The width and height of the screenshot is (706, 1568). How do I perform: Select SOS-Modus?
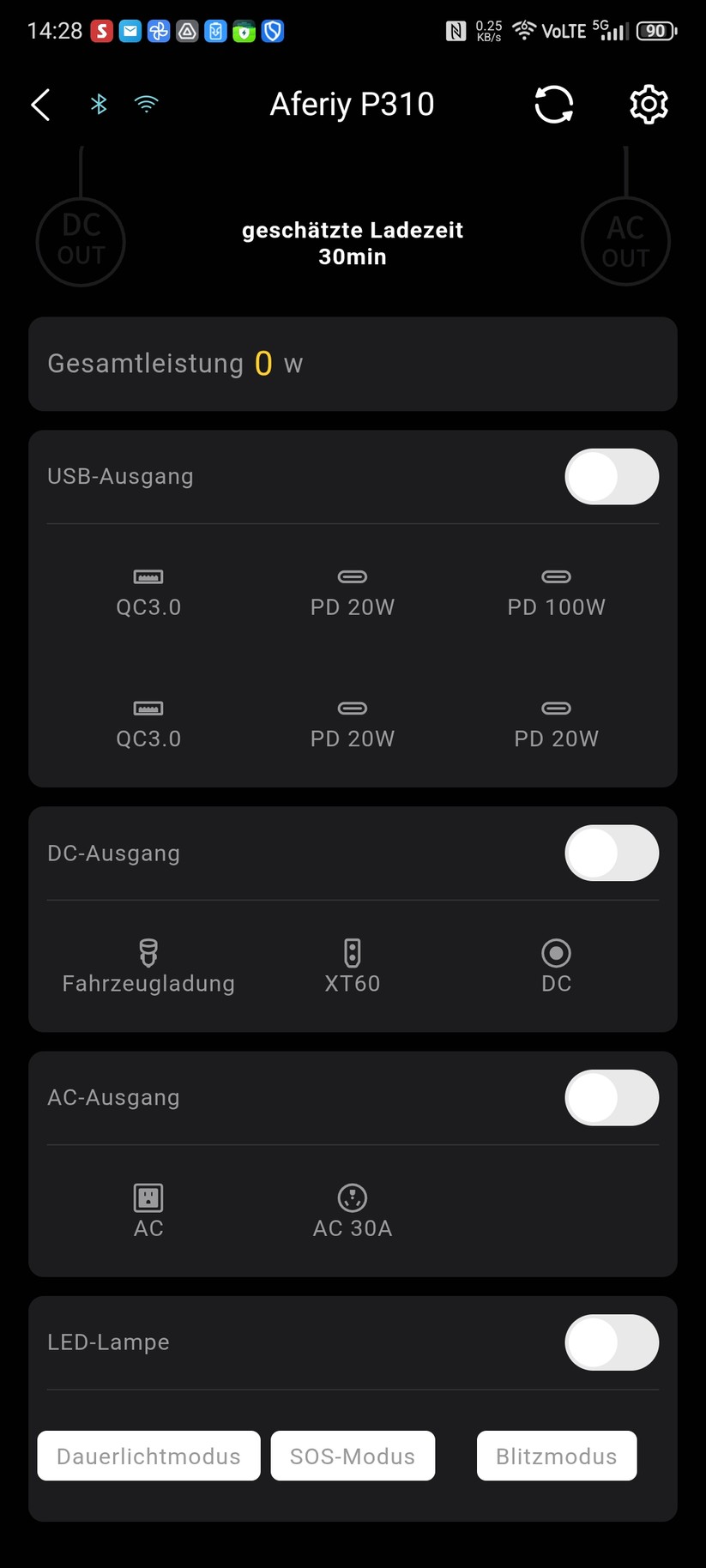pos(353,1456)
